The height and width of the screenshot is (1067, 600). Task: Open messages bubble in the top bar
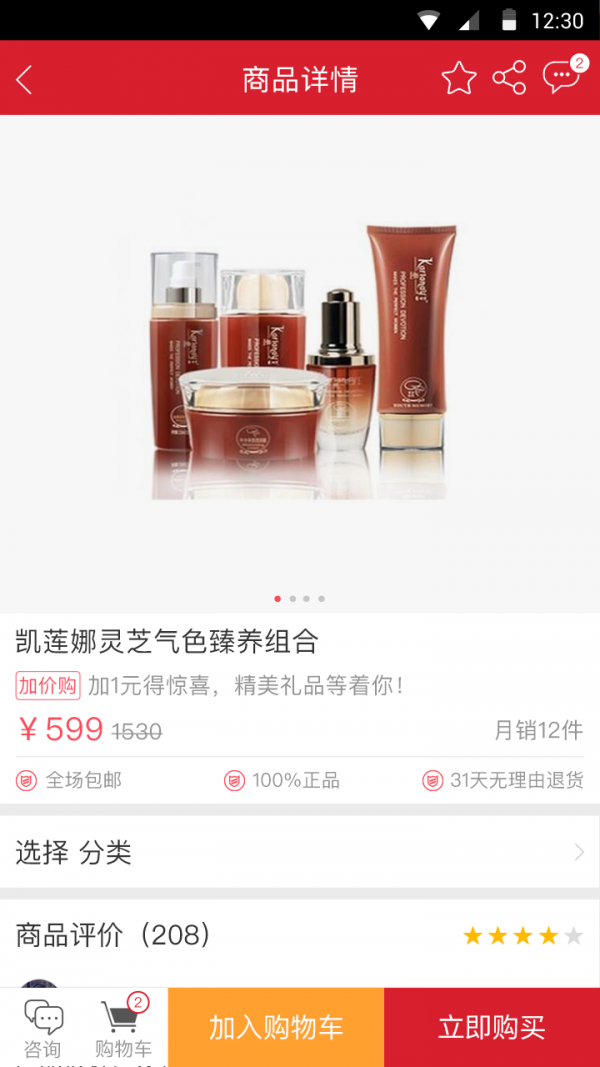click(x=562, y=77)
